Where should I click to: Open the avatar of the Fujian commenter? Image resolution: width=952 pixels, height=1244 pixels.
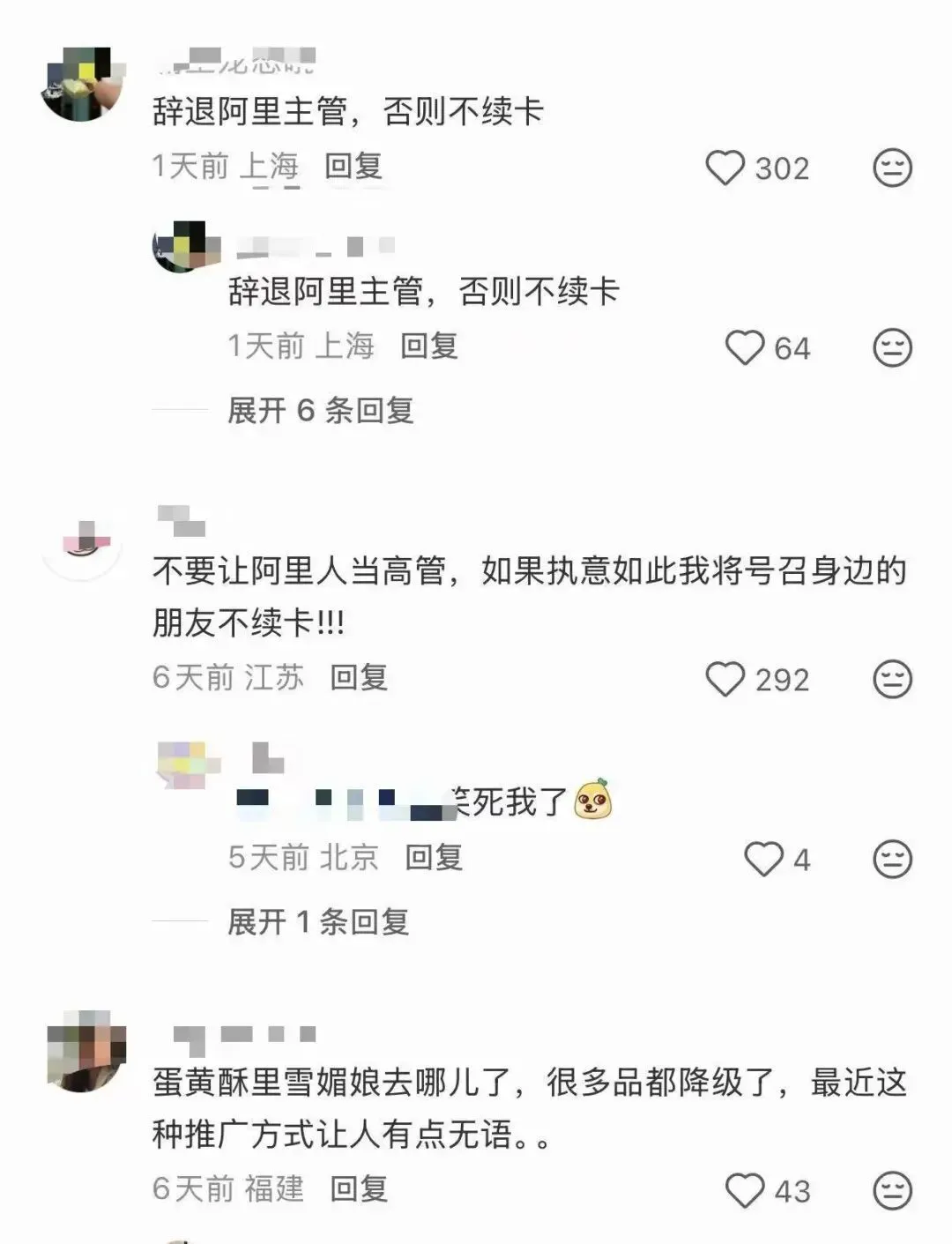pyautogui.click(x=86, y=1053)
